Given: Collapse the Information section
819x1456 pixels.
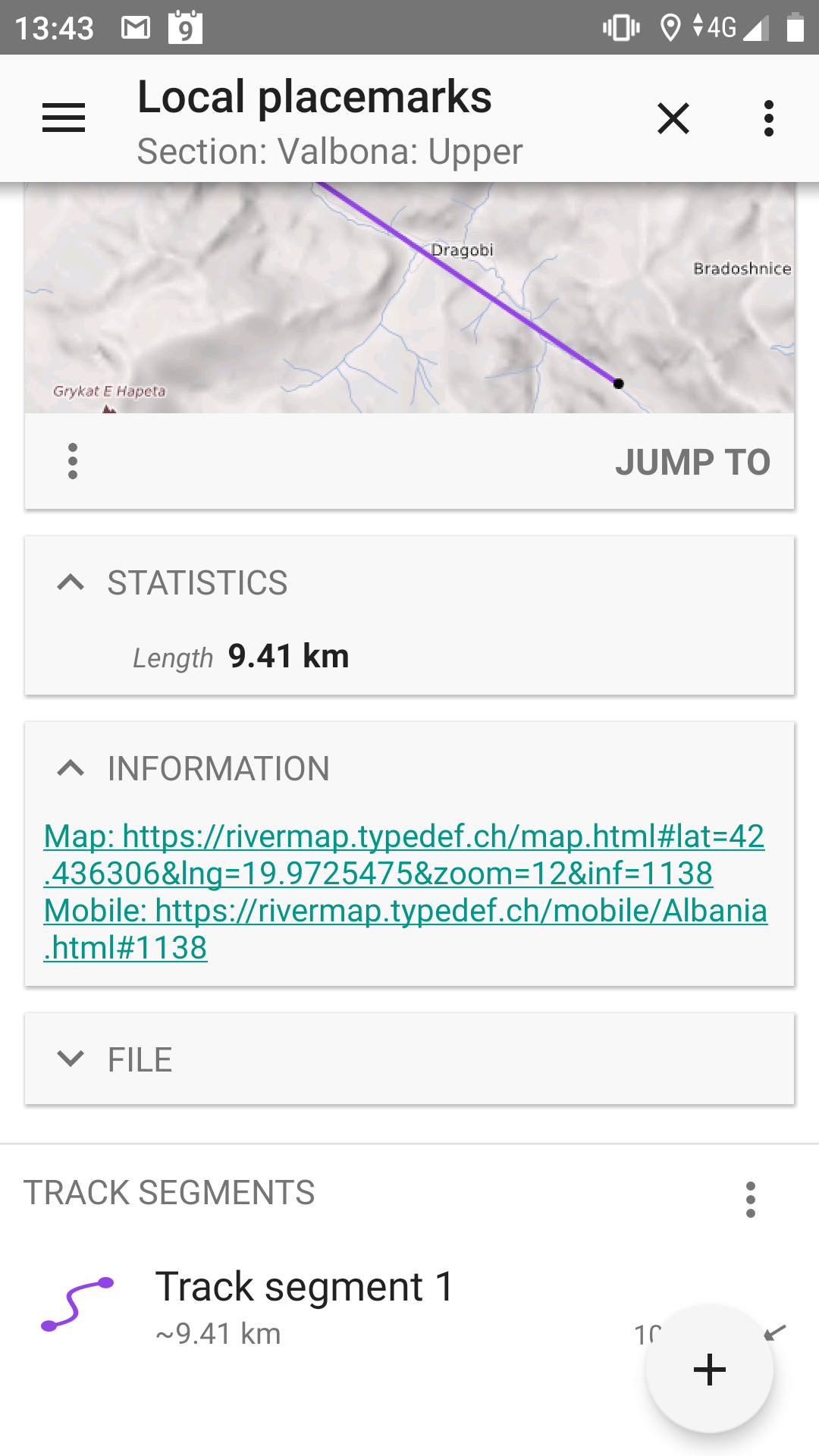Looking at the screenshot, I should [71, 768].
